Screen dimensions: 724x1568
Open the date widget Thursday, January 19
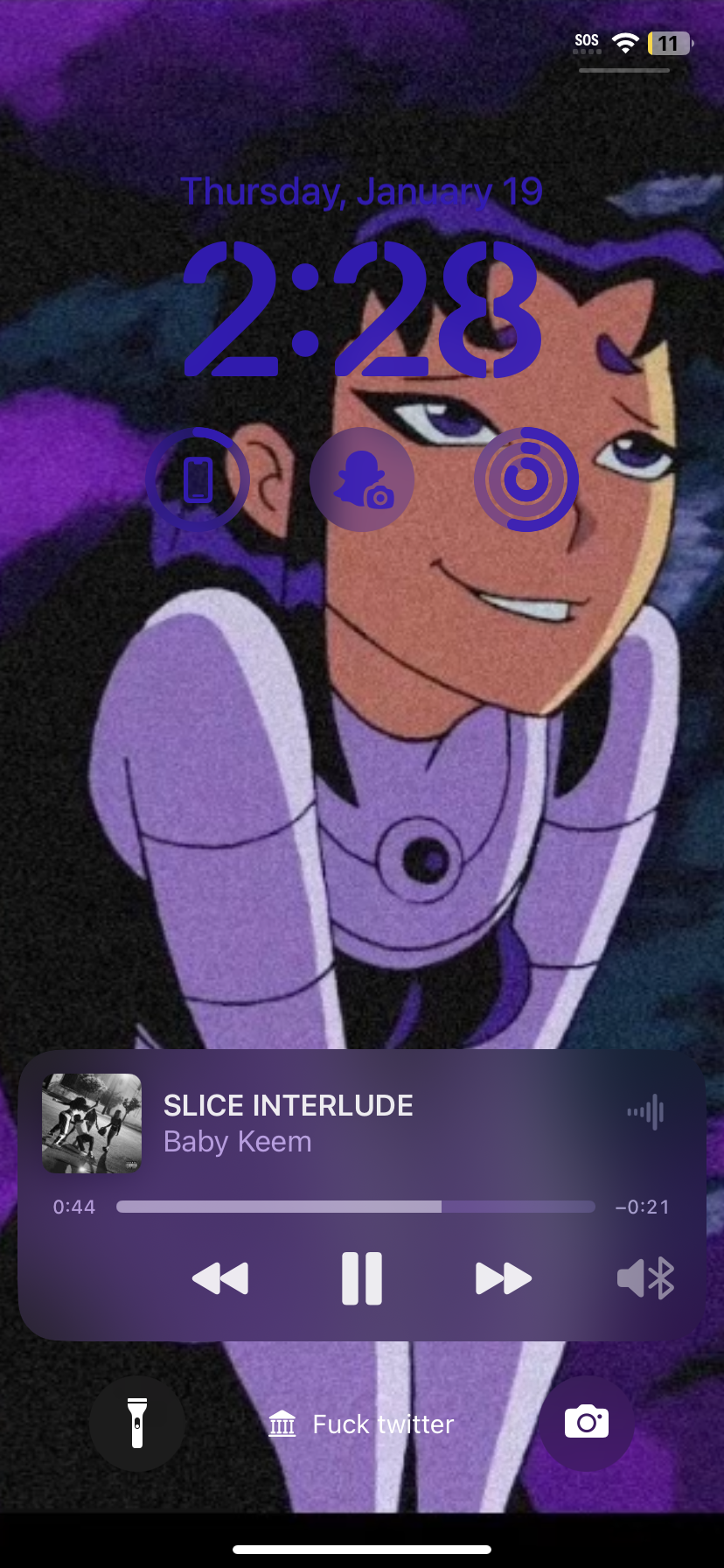[362, 192]
